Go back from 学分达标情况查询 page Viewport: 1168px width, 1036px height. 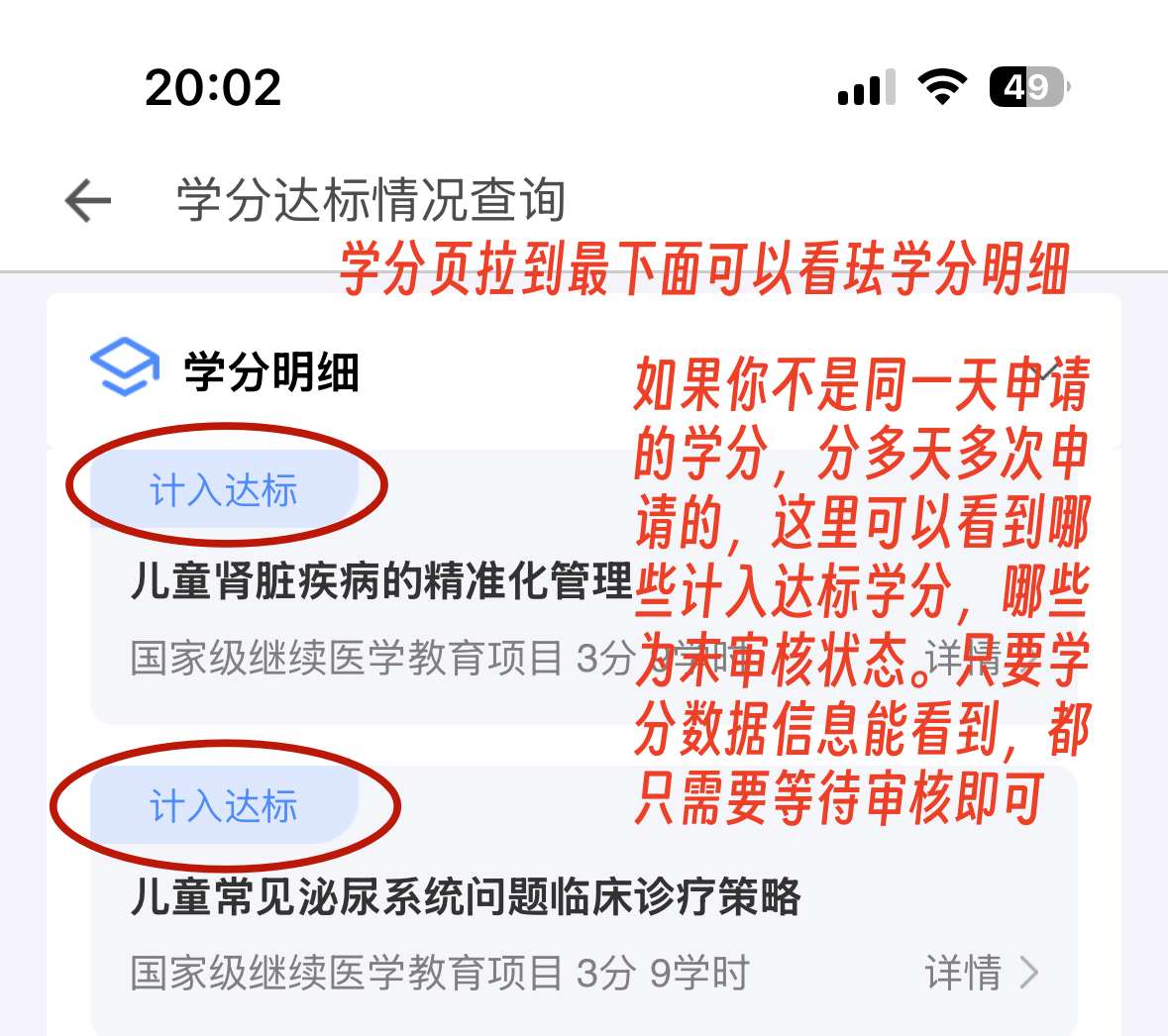pyautogui.click(x=88, y=201)
